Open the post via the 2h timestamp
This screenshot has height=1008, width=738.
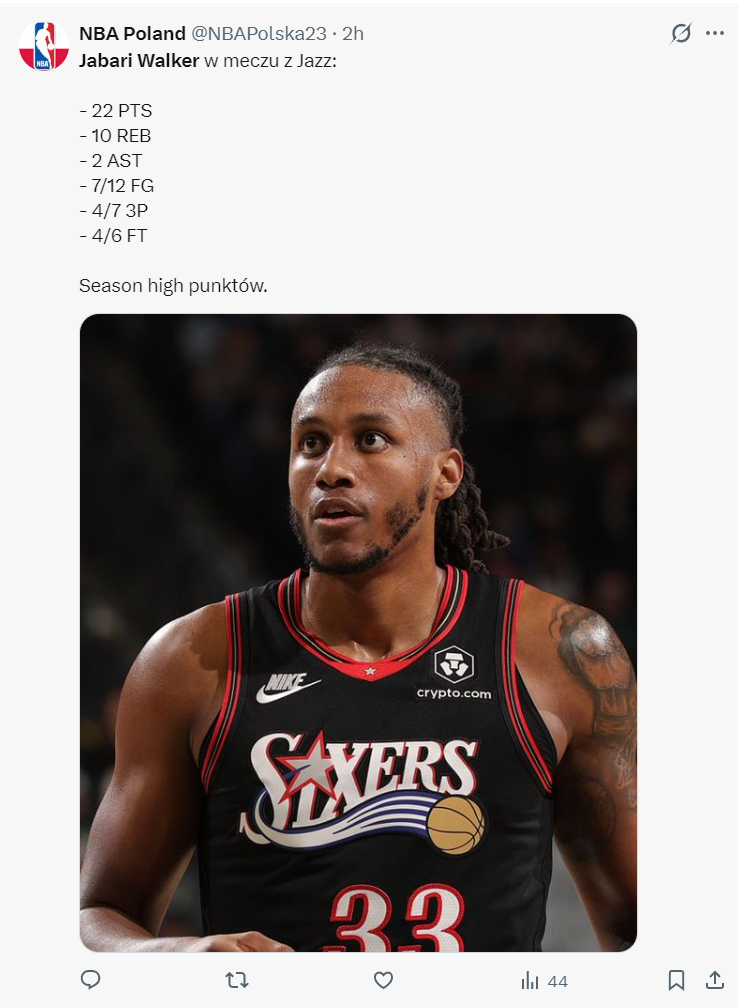click(x=355, y=33)
